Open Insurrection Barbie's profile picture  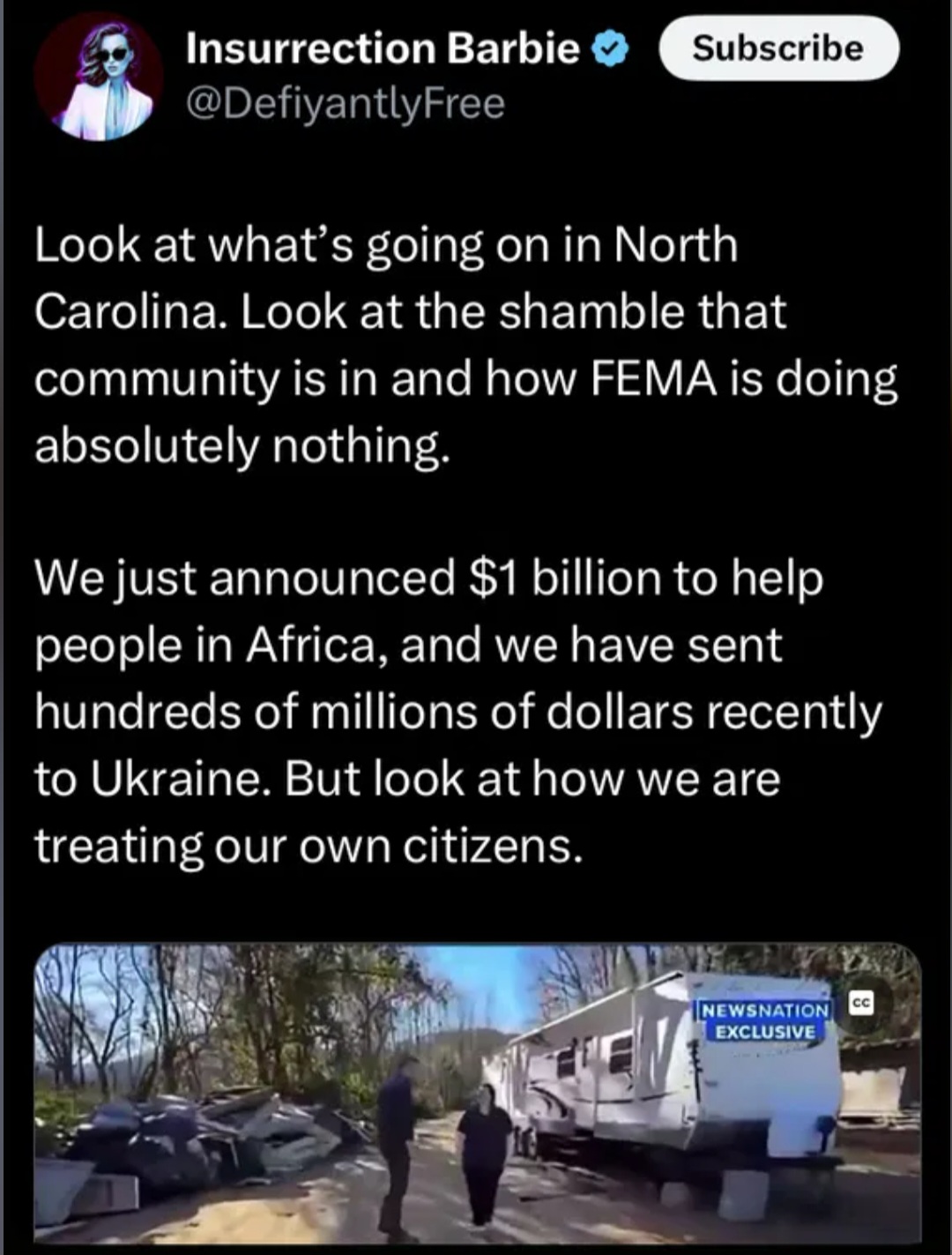point(99,76)
